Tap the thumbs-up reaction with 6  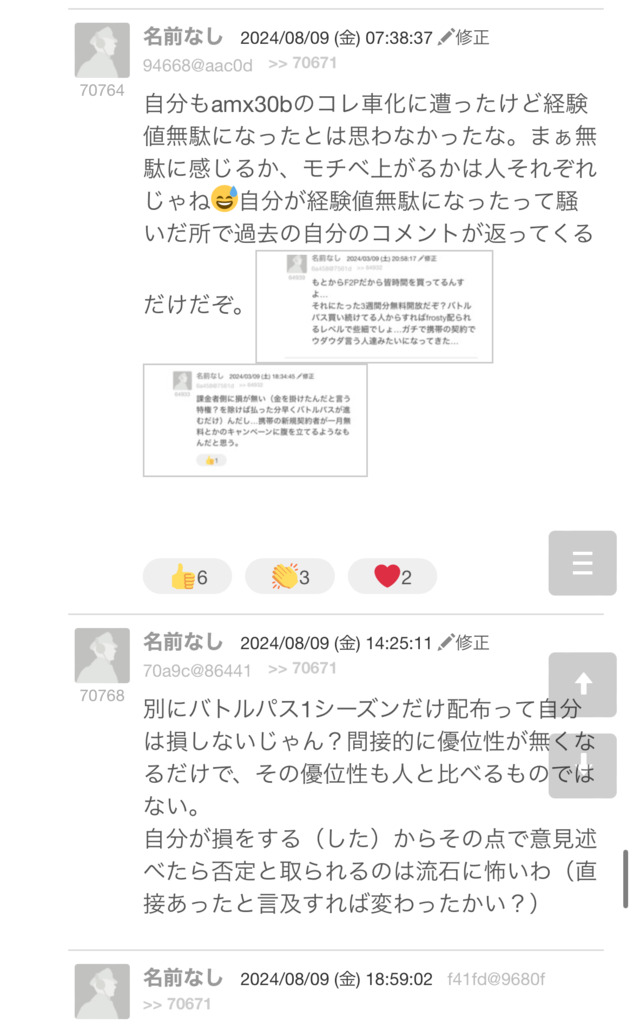[x=188, y=577]
